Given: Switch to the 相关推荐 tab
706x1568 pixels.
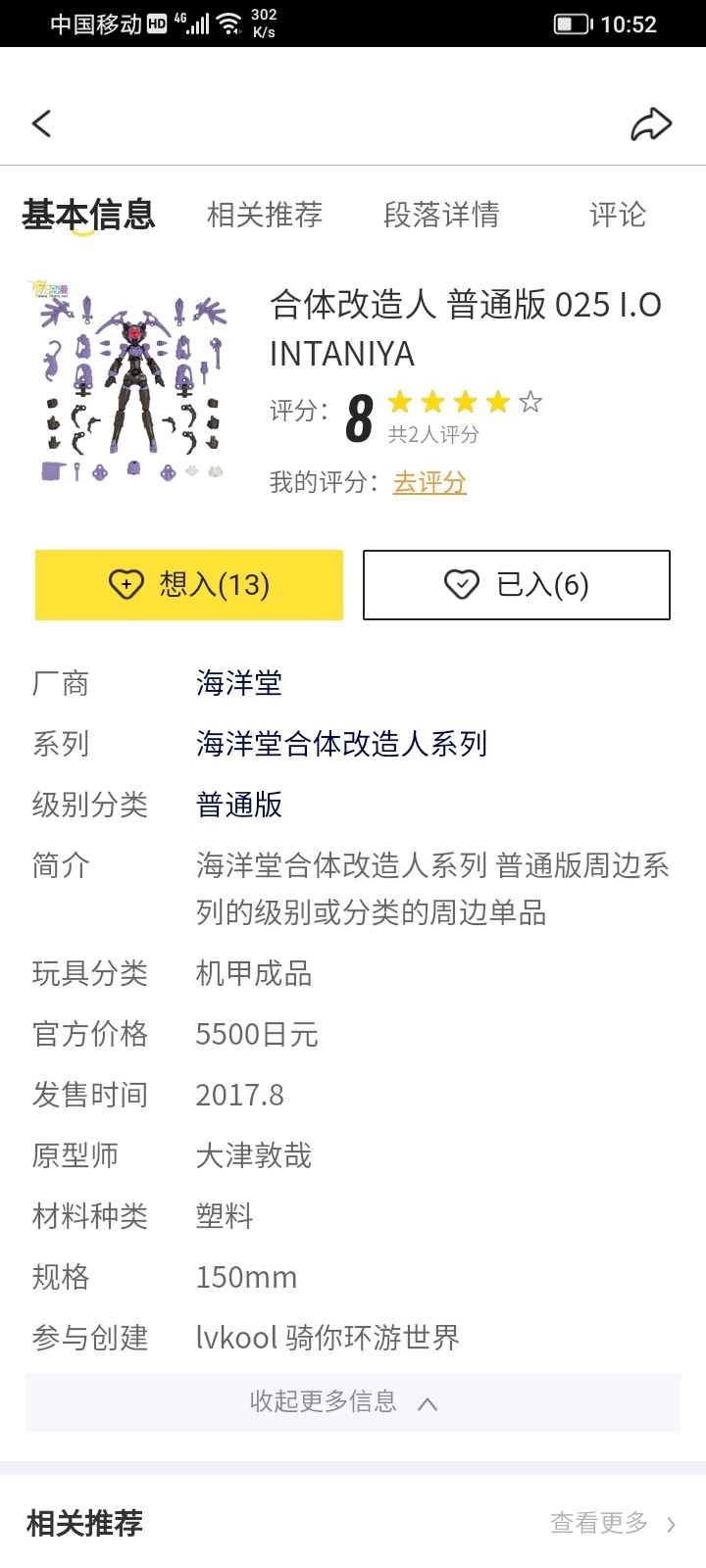Looking at the screenshot, I should [x=265, y=215].
